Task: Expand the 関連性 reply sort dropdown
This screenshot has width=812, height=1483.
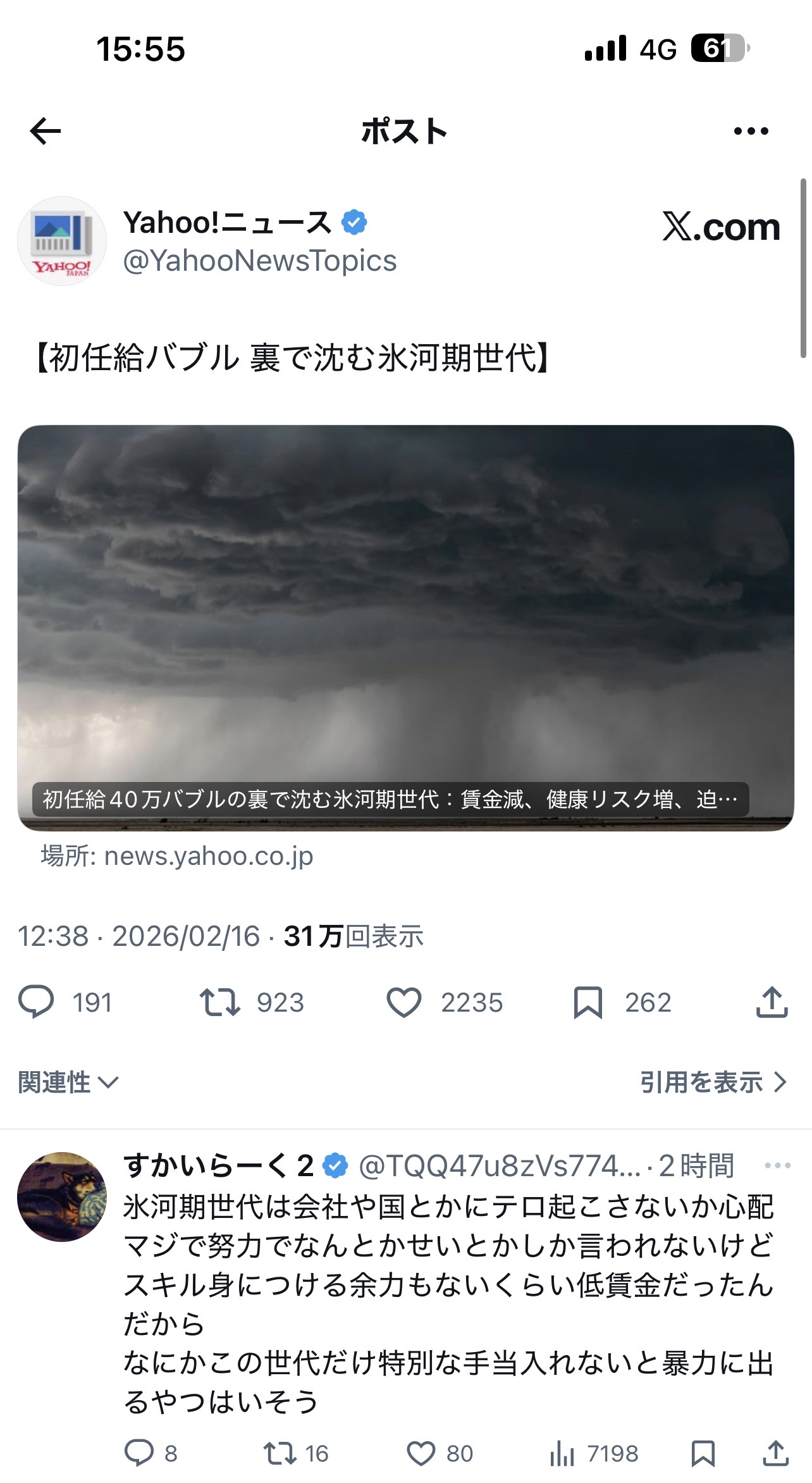Action: [x=68, y=1083]
